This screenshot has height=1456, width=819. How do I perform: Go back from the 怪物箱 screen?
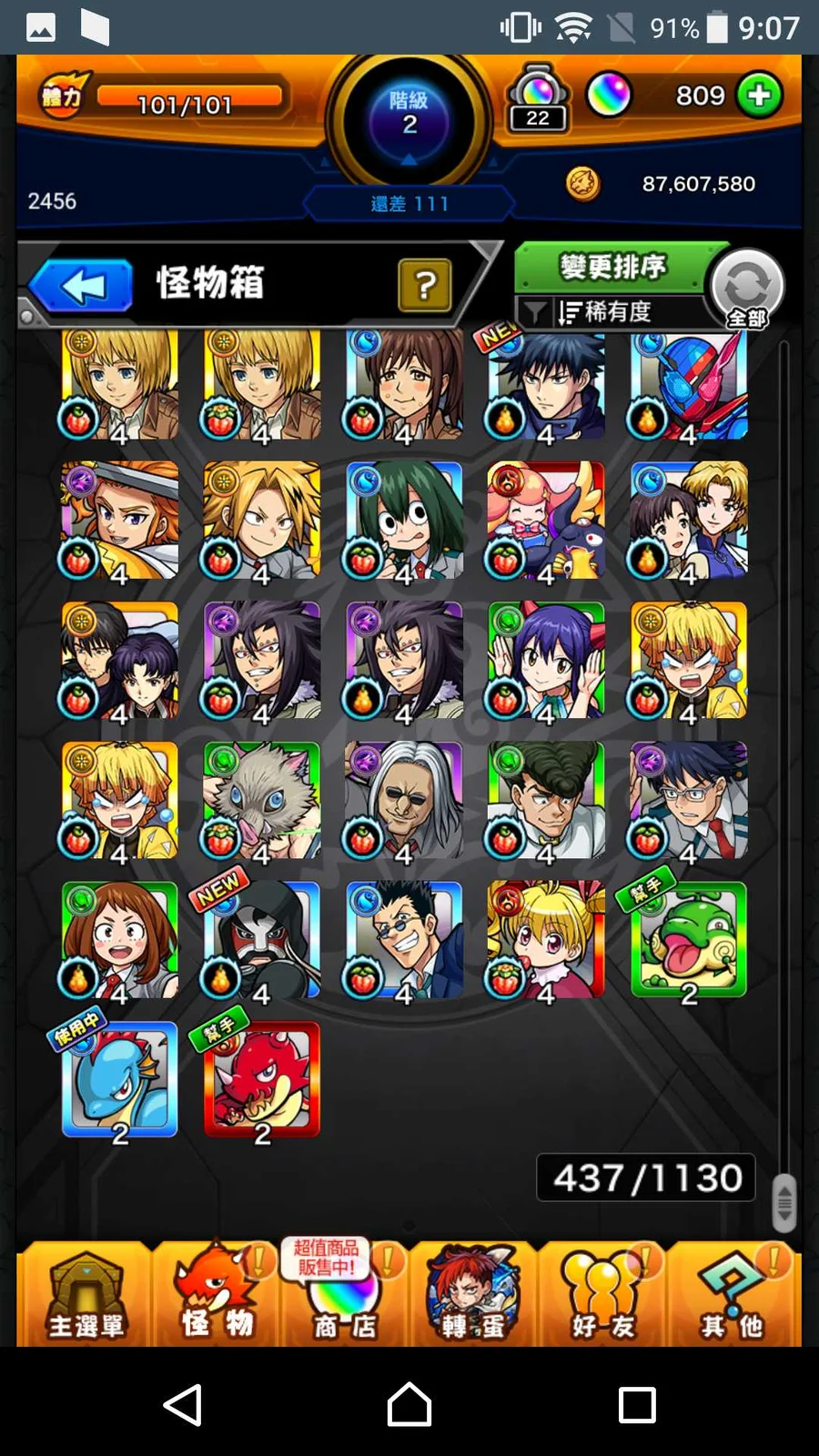pos(82,287)
